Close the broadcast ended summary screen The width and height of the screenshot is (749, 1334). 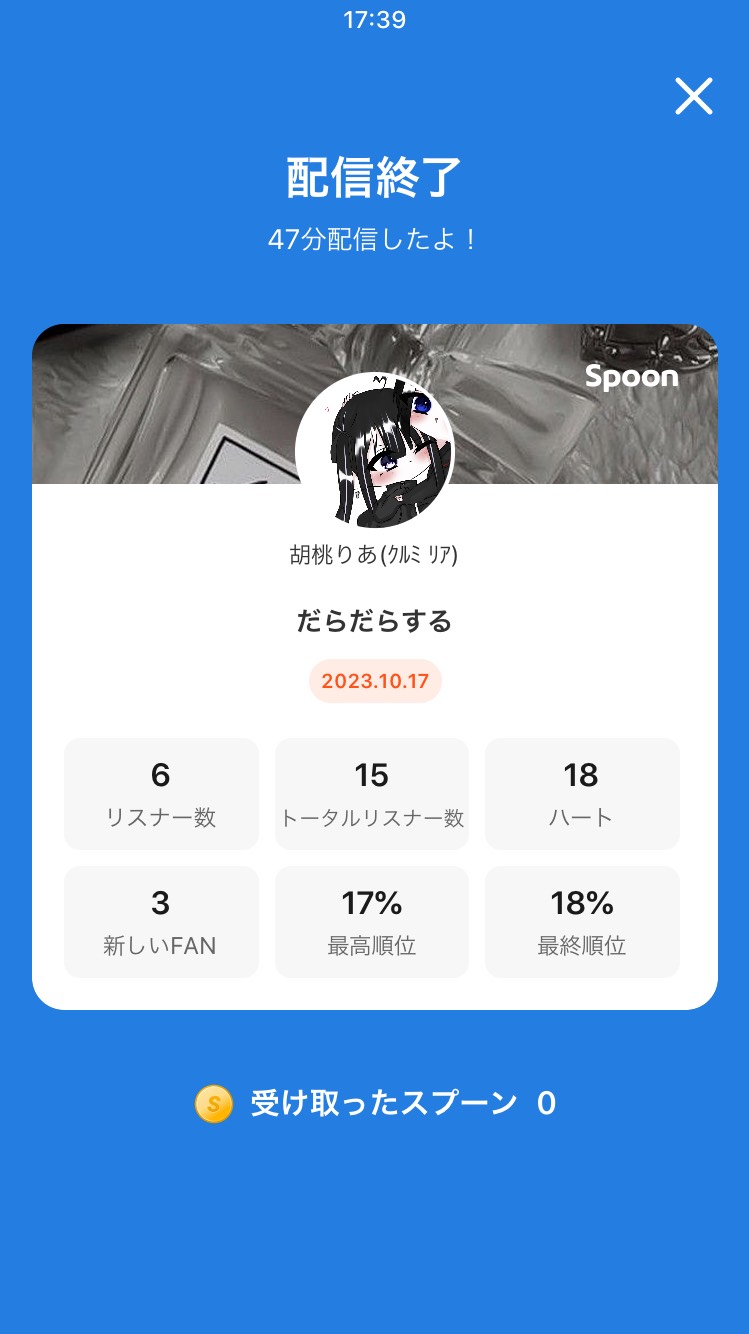pos(693,97)
